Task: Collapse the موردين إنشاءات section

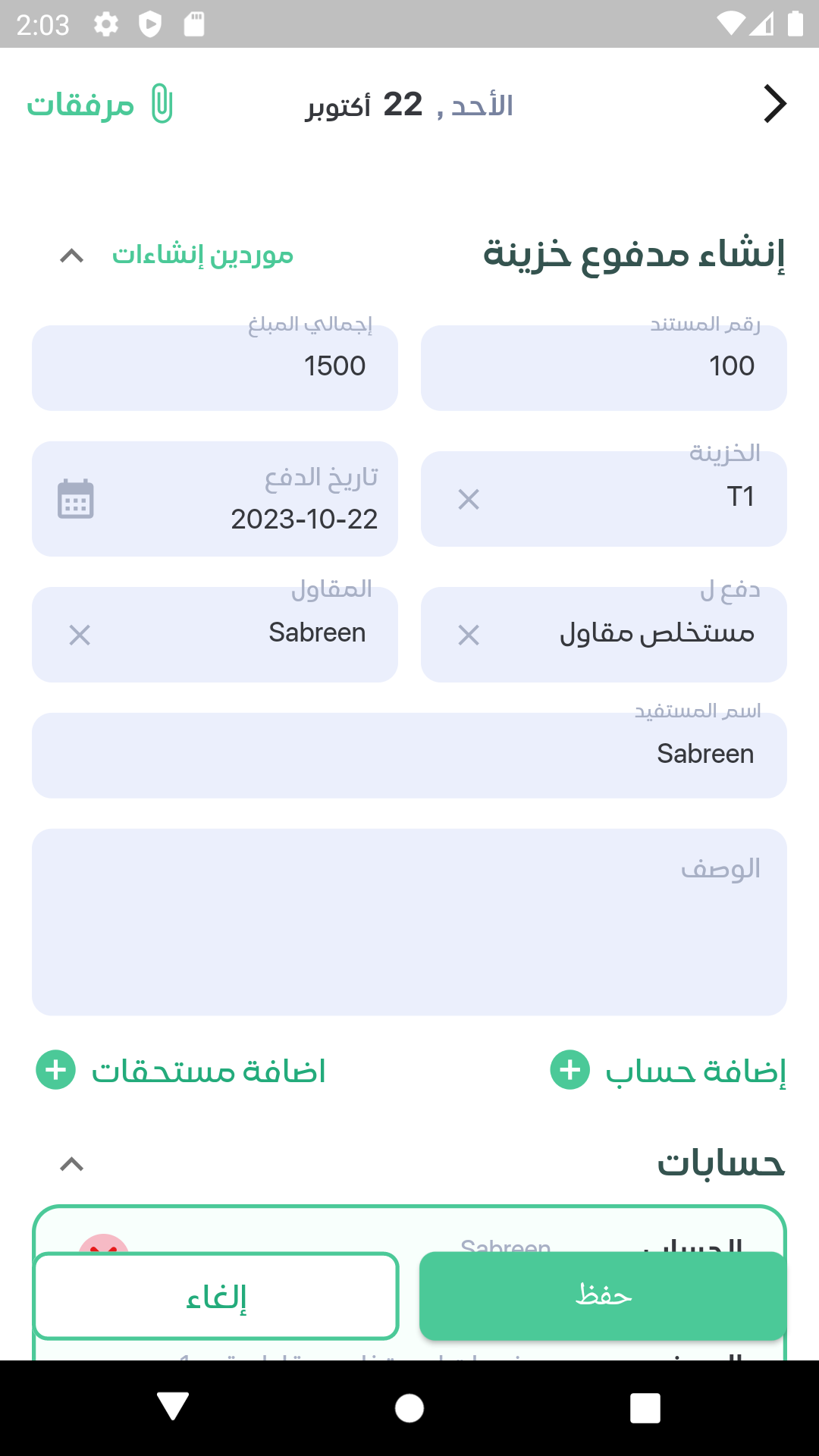Action: coord(72,256)
